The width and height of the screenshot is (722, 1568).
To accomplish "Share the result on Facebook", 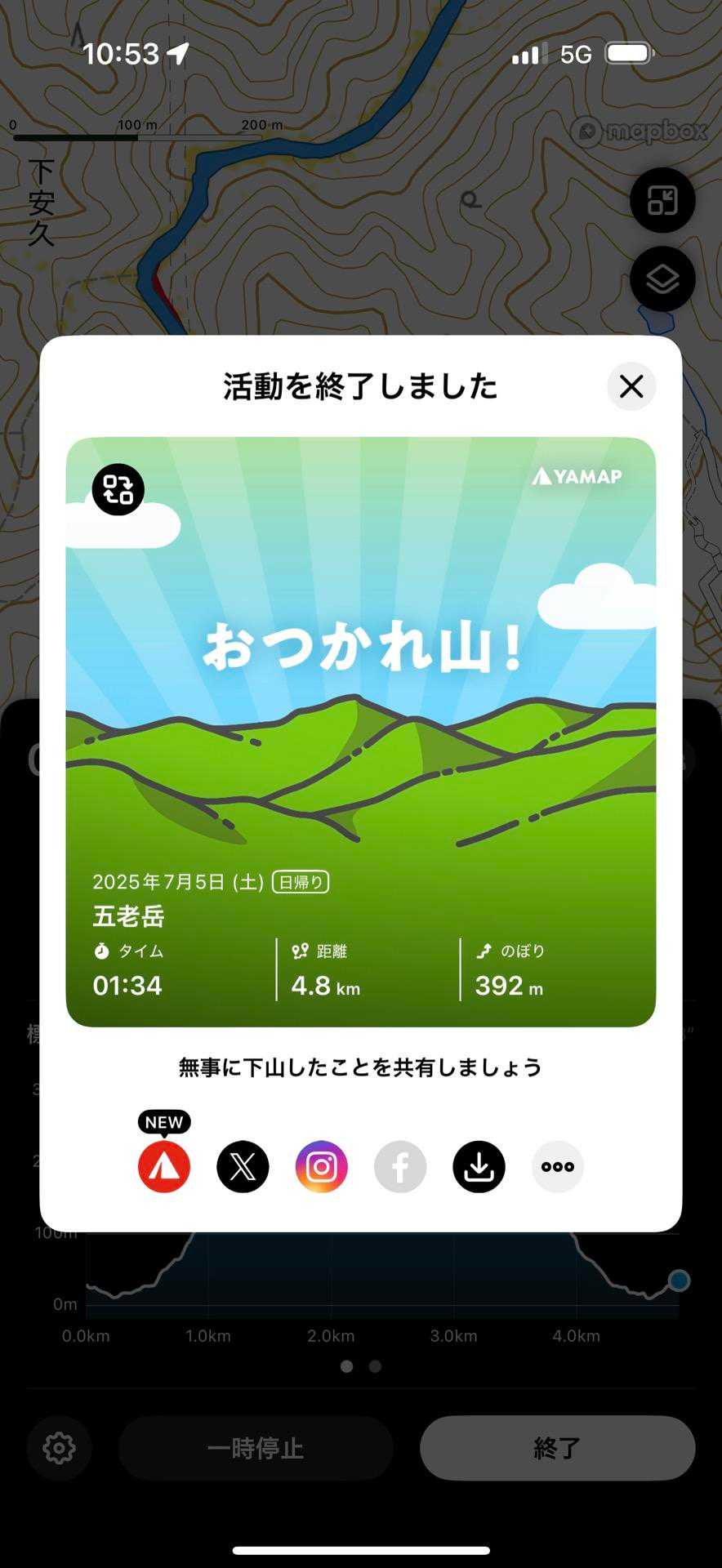I will click(400, 1166).
